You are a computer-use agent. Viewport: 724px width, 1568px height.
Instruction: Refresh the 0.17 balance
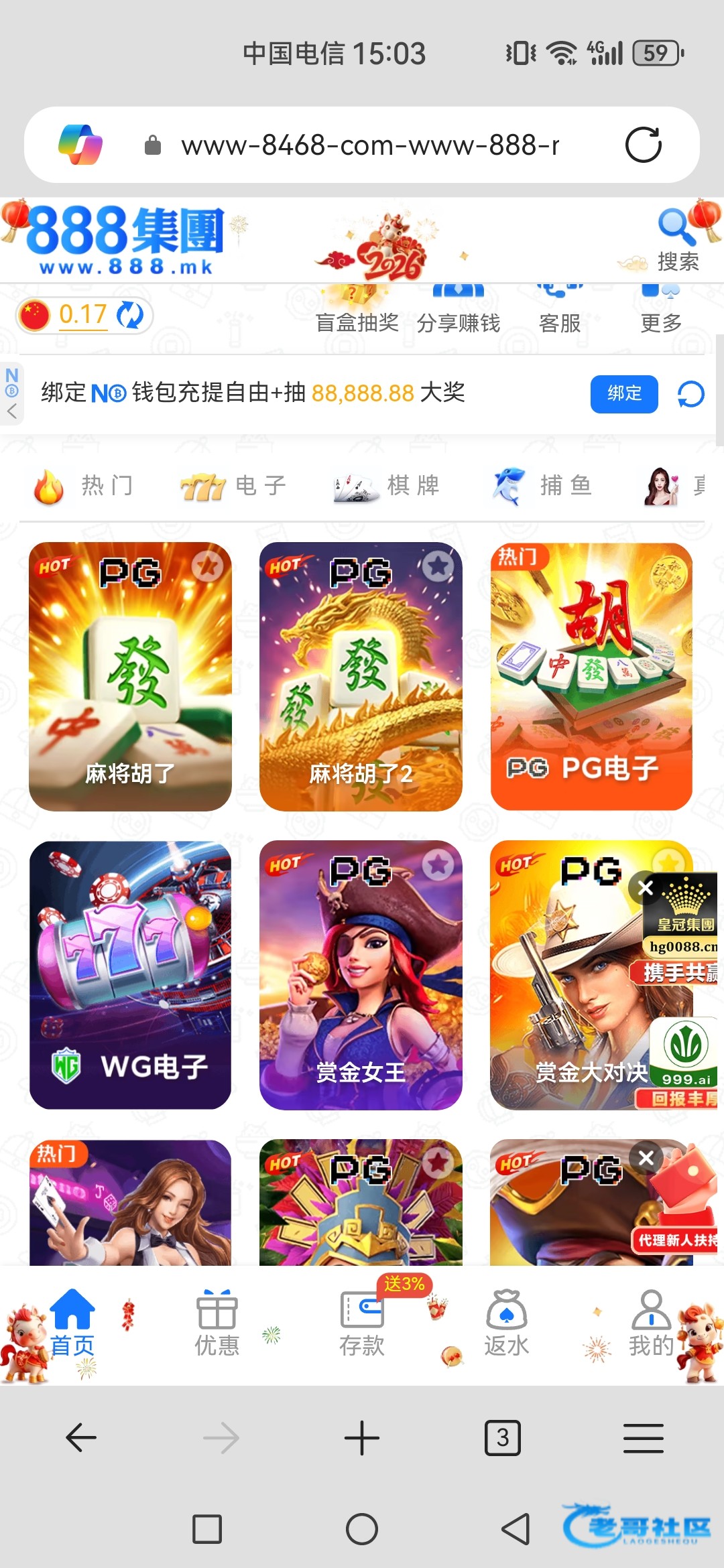click(x=130, y=315)
